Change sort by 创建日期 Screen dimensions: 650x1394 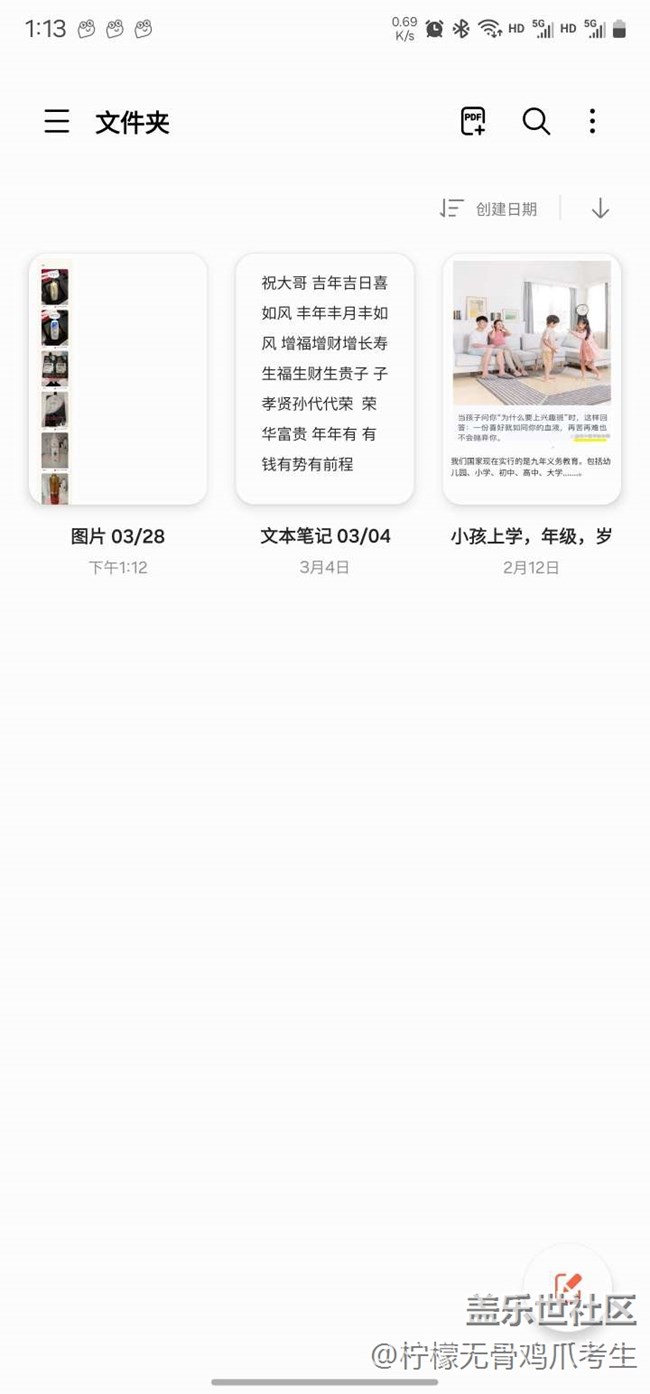tap(490, 208)
